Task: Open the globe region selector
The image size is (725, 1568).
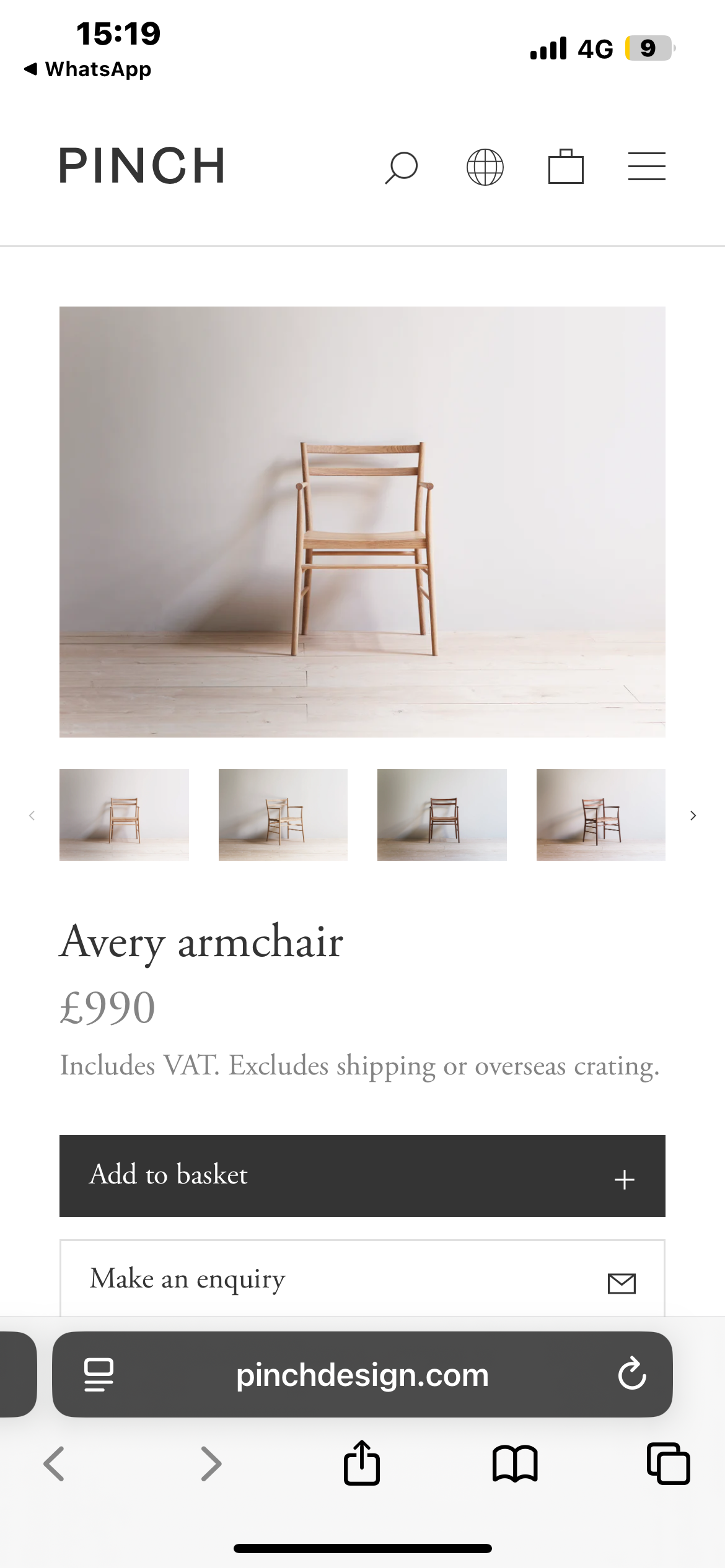Action: 485,167
